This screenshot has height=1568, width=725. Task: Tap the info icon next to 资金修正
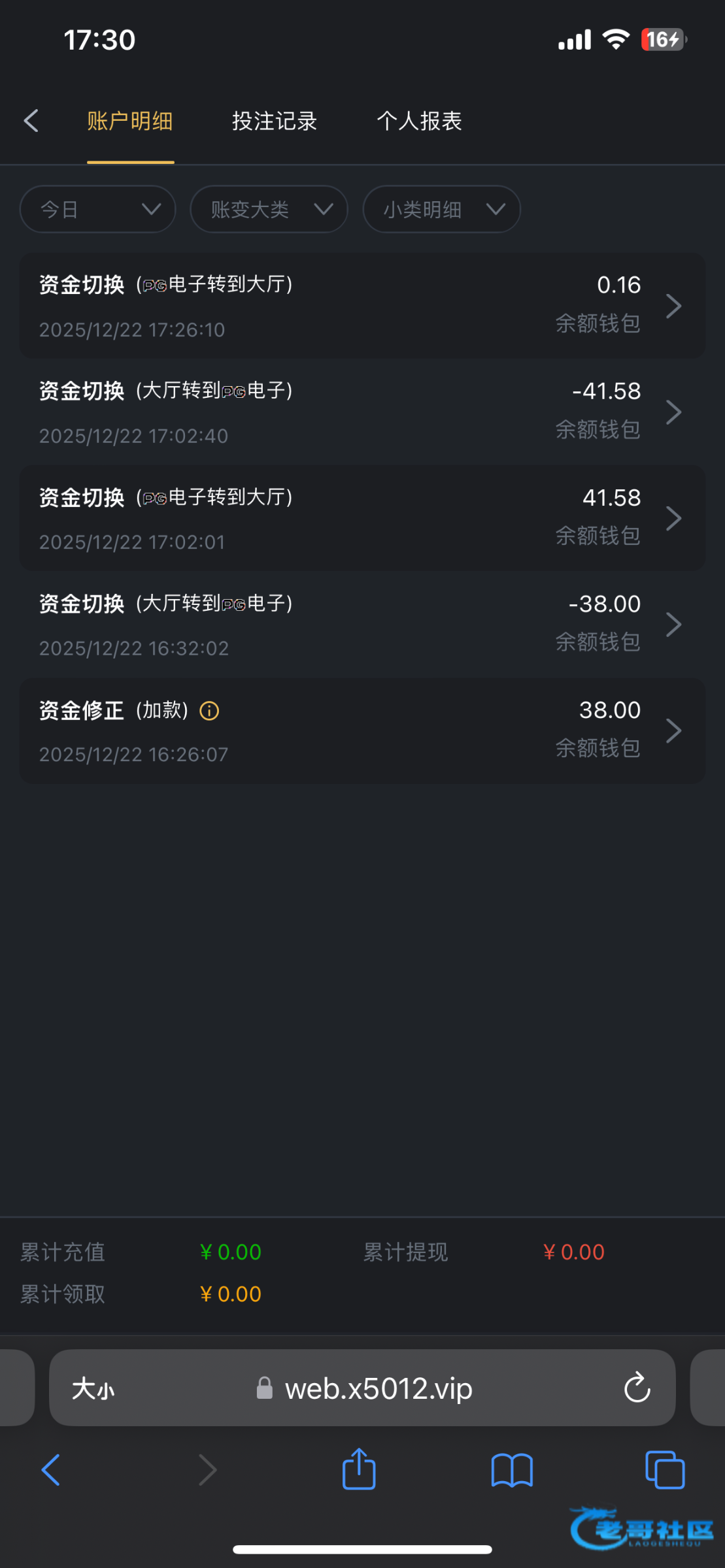[209, 711]
